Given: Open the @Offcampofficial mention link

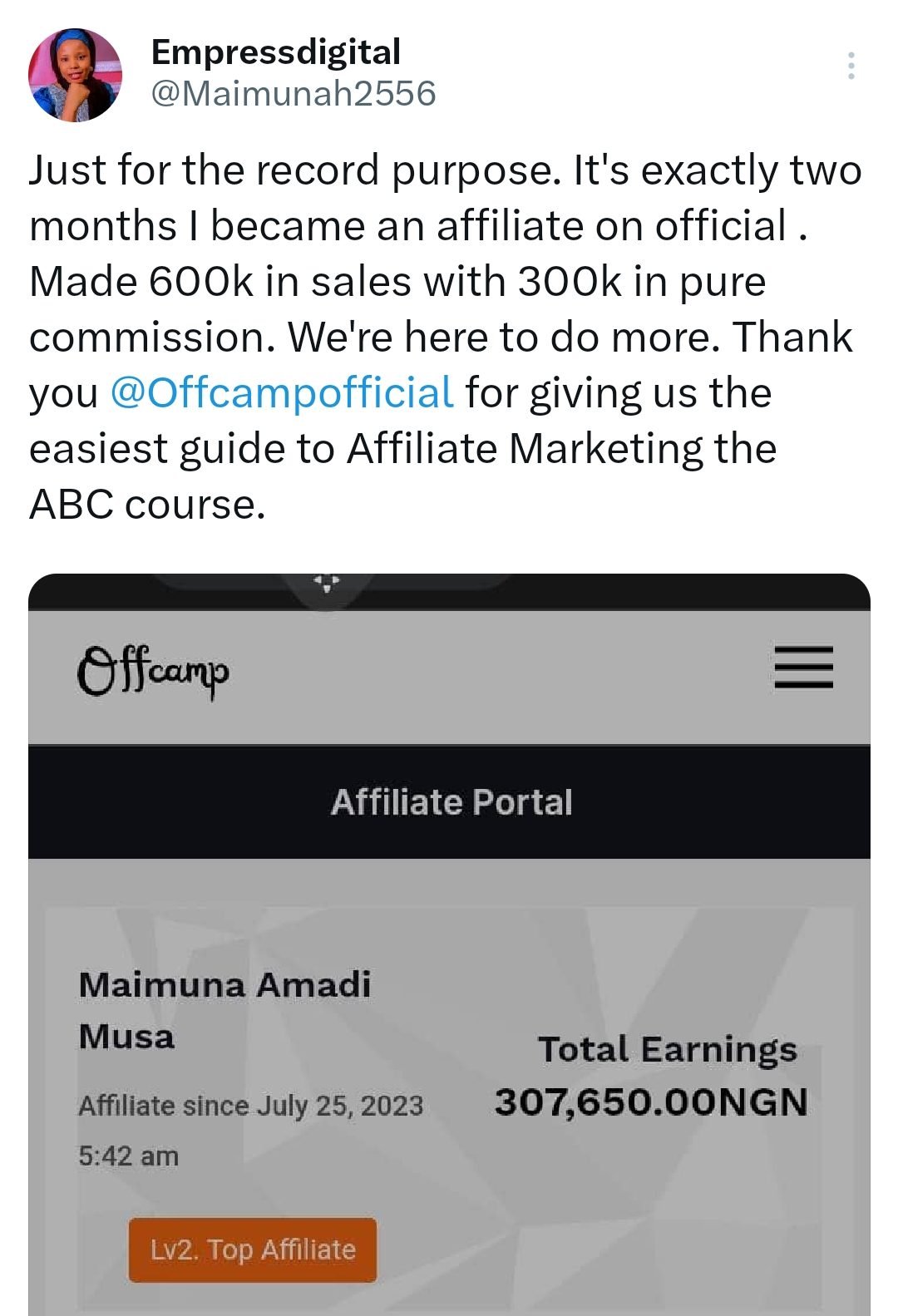Looking at the screenshot, I should coord(282,392).
